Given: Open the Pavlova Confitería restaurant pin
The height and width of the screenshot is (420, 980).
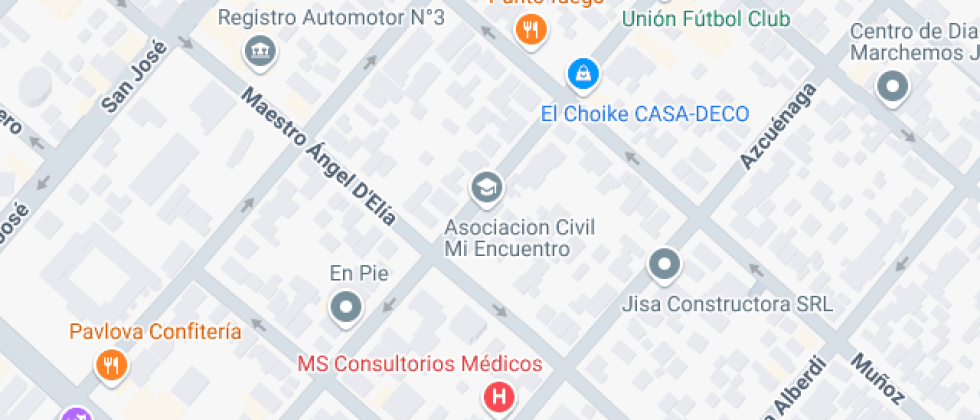Looking at the screenshot, I should (111, 365).
